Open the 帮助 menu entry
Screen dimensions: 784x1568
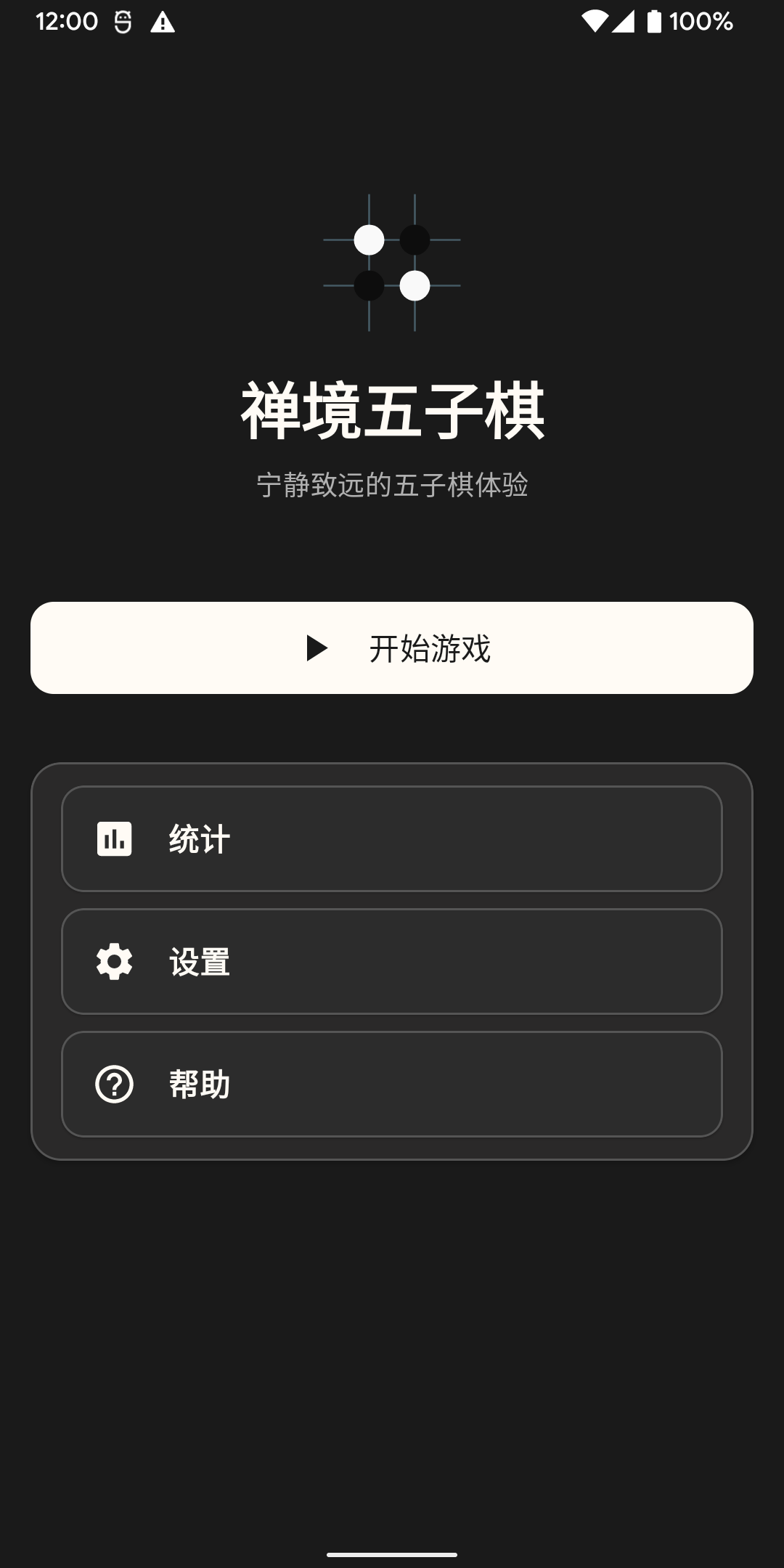coord(392,1085)
